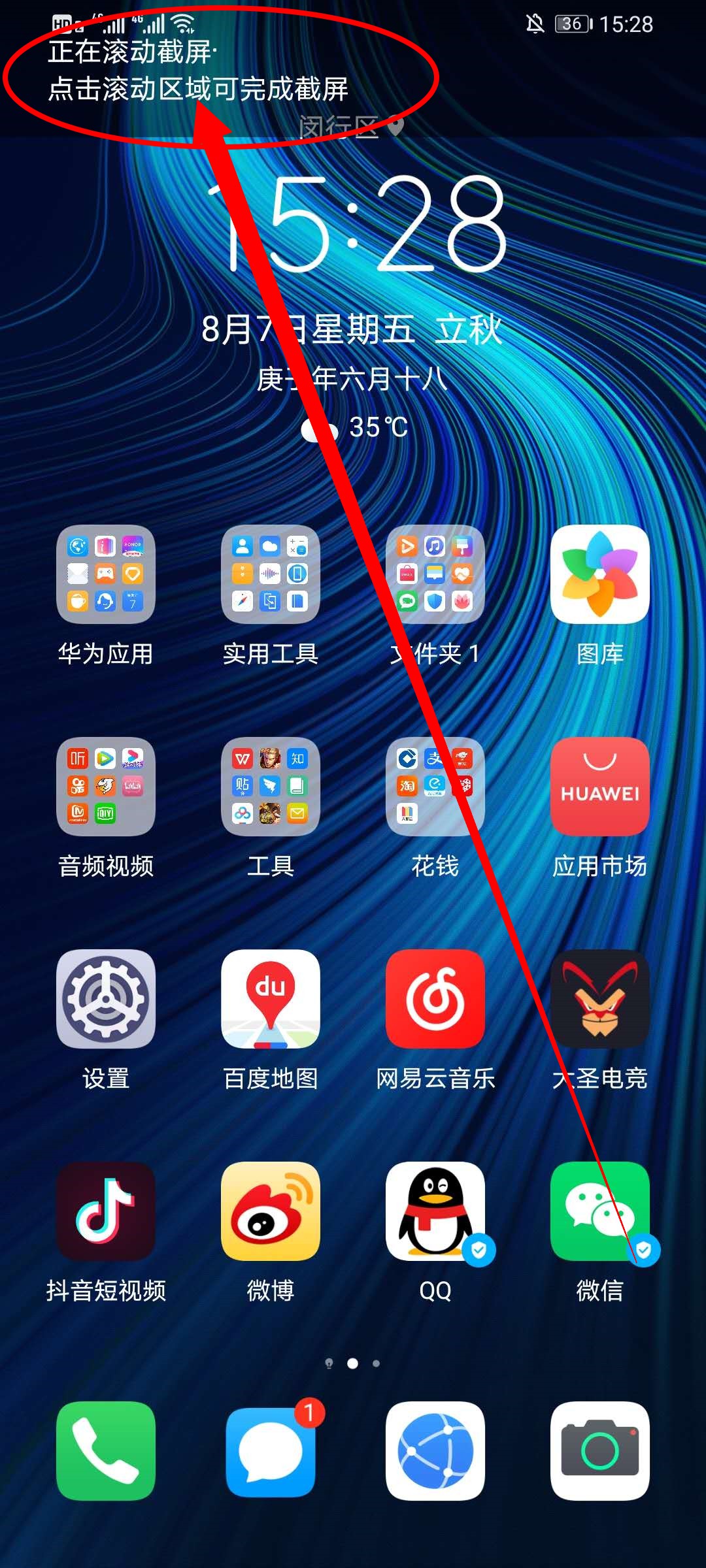Open the 文件夹 1 folder
Image resolution: width=706 pixels, height=1568 pixels.
click(x=435, y=574)
